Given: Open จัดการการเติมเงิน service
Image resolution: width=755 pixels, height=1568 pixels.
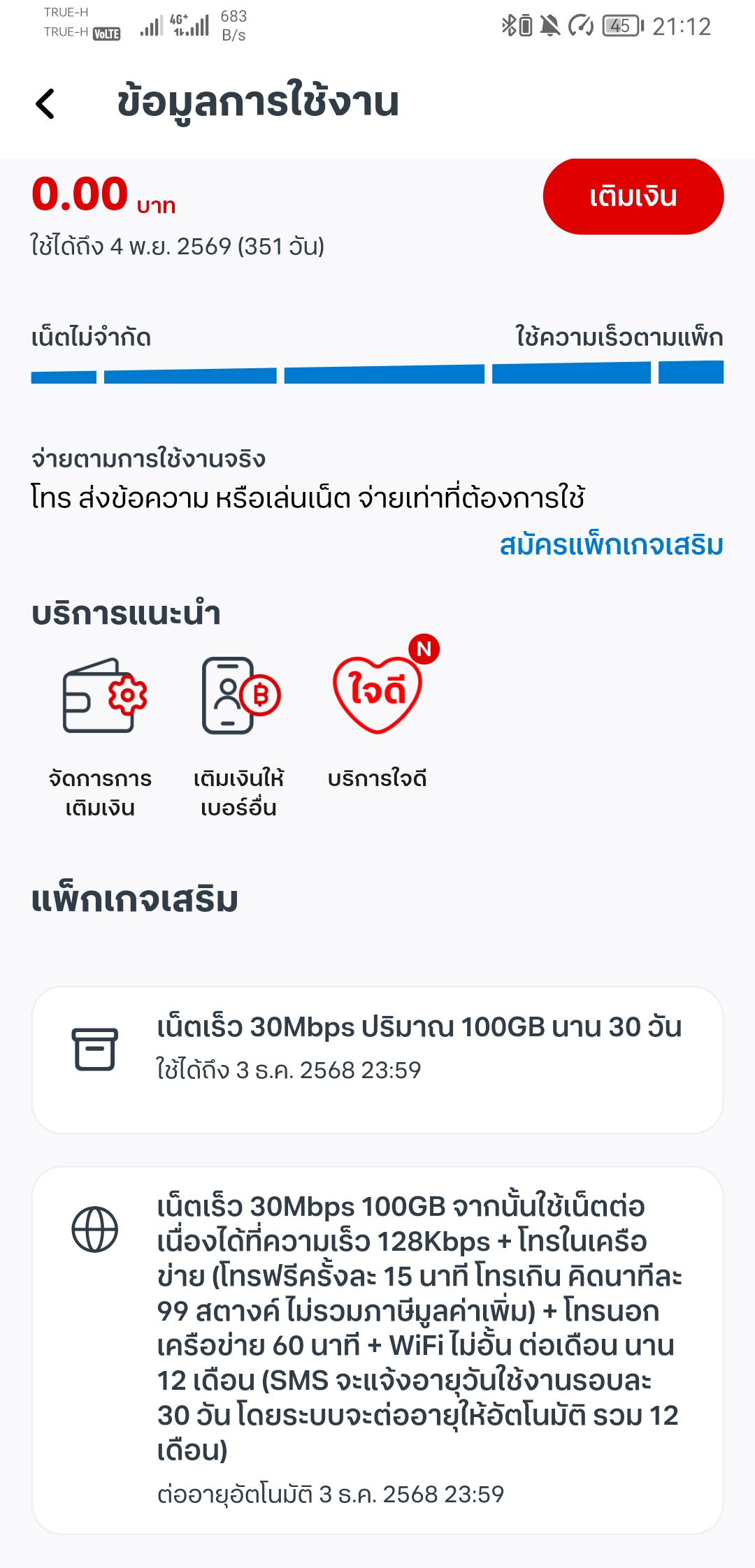Looking at the screenshot, I should coord(100,737).
